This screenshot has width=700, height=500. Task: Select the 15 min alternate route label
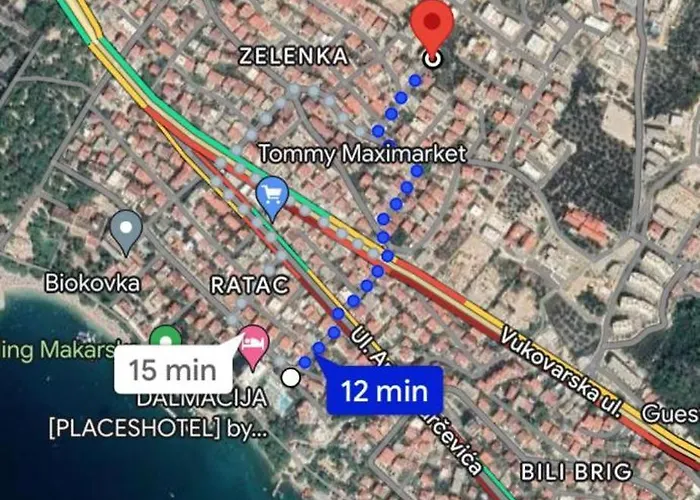tap(173, 369)
